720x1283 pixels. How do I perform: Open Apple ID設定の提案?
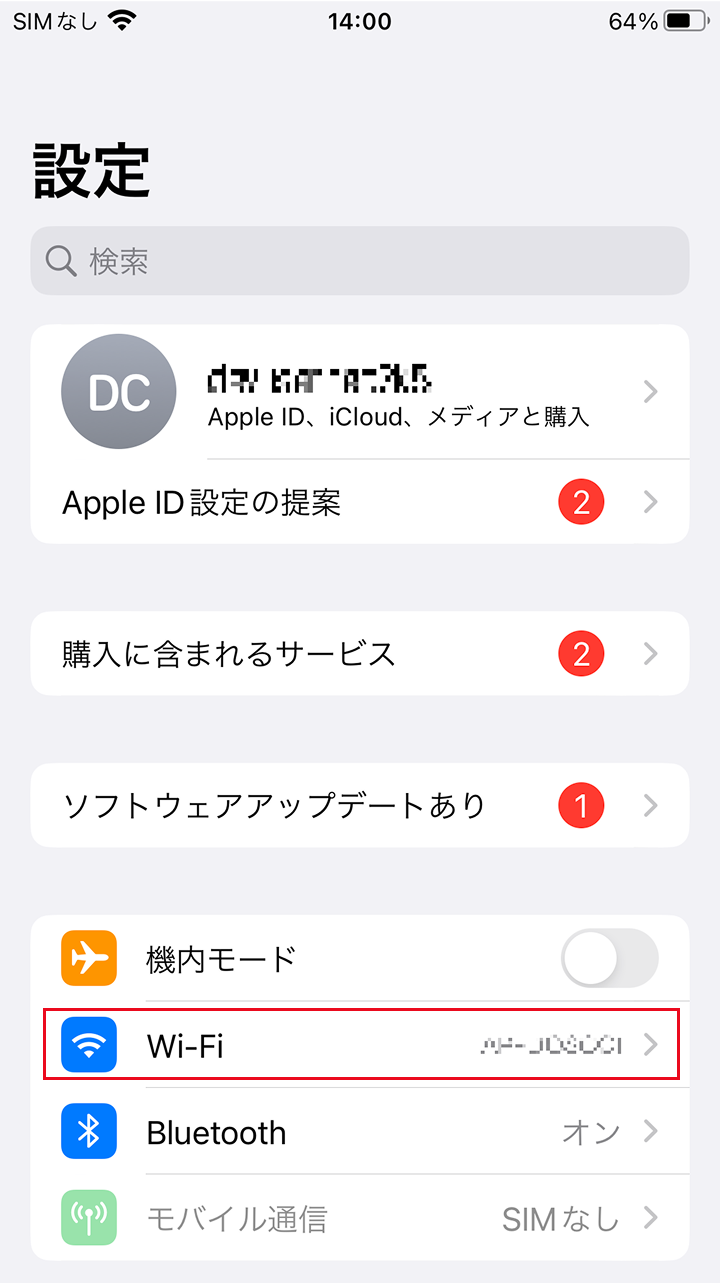360,502
